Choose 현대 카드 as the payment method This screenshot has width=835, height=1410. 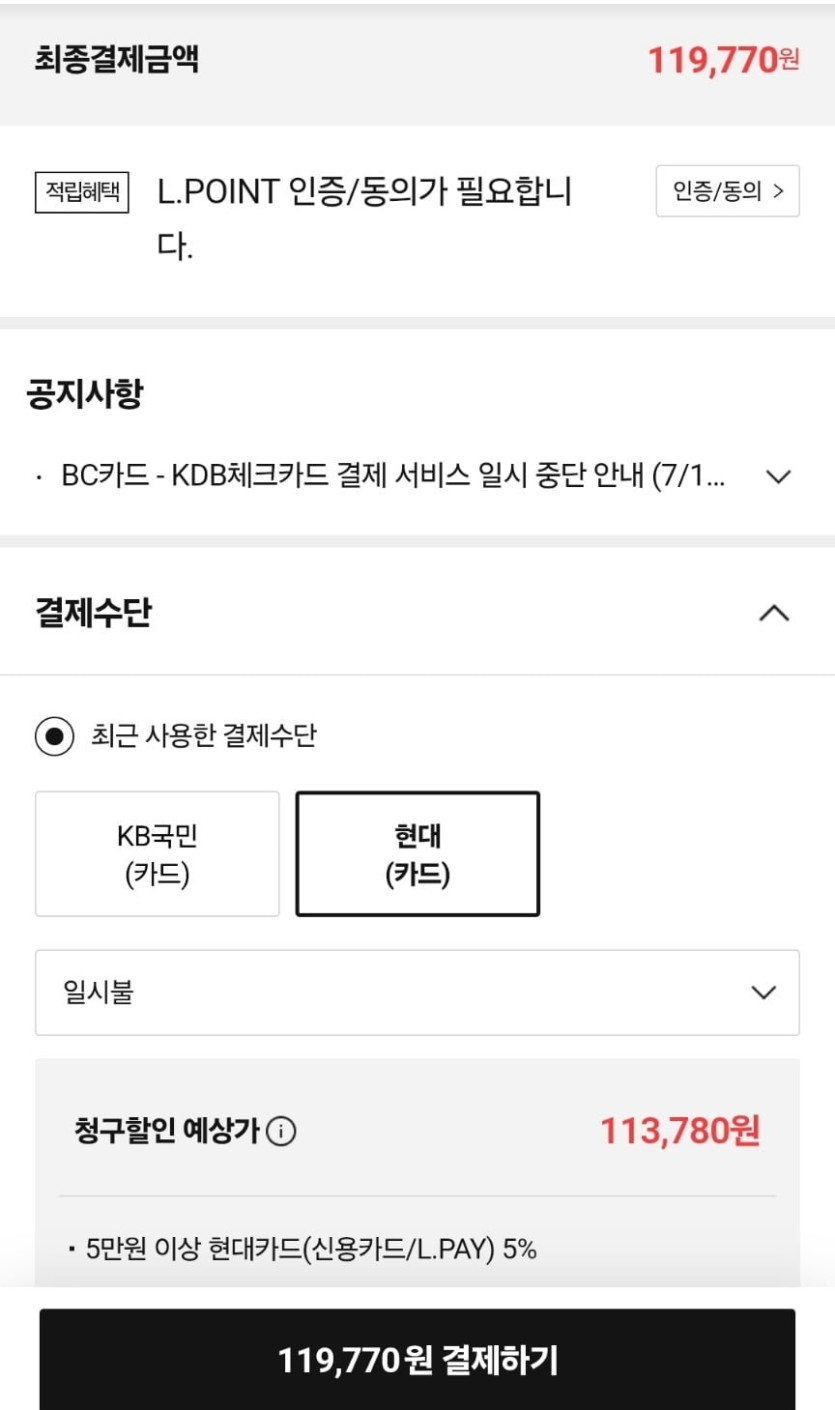point(418,854)
